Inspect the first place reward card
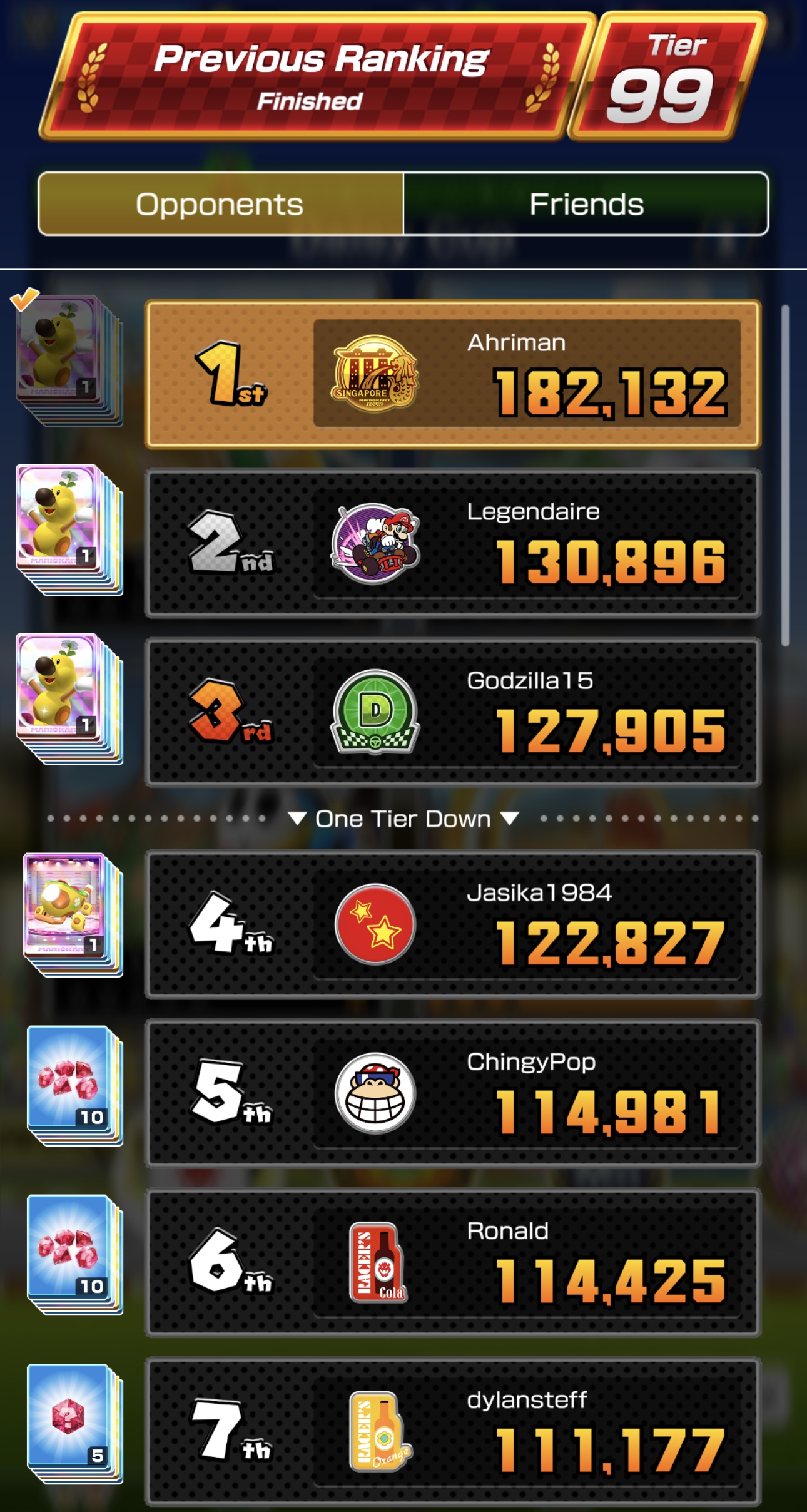Viewport: 807px width, 1512px height. pos(68,359)
